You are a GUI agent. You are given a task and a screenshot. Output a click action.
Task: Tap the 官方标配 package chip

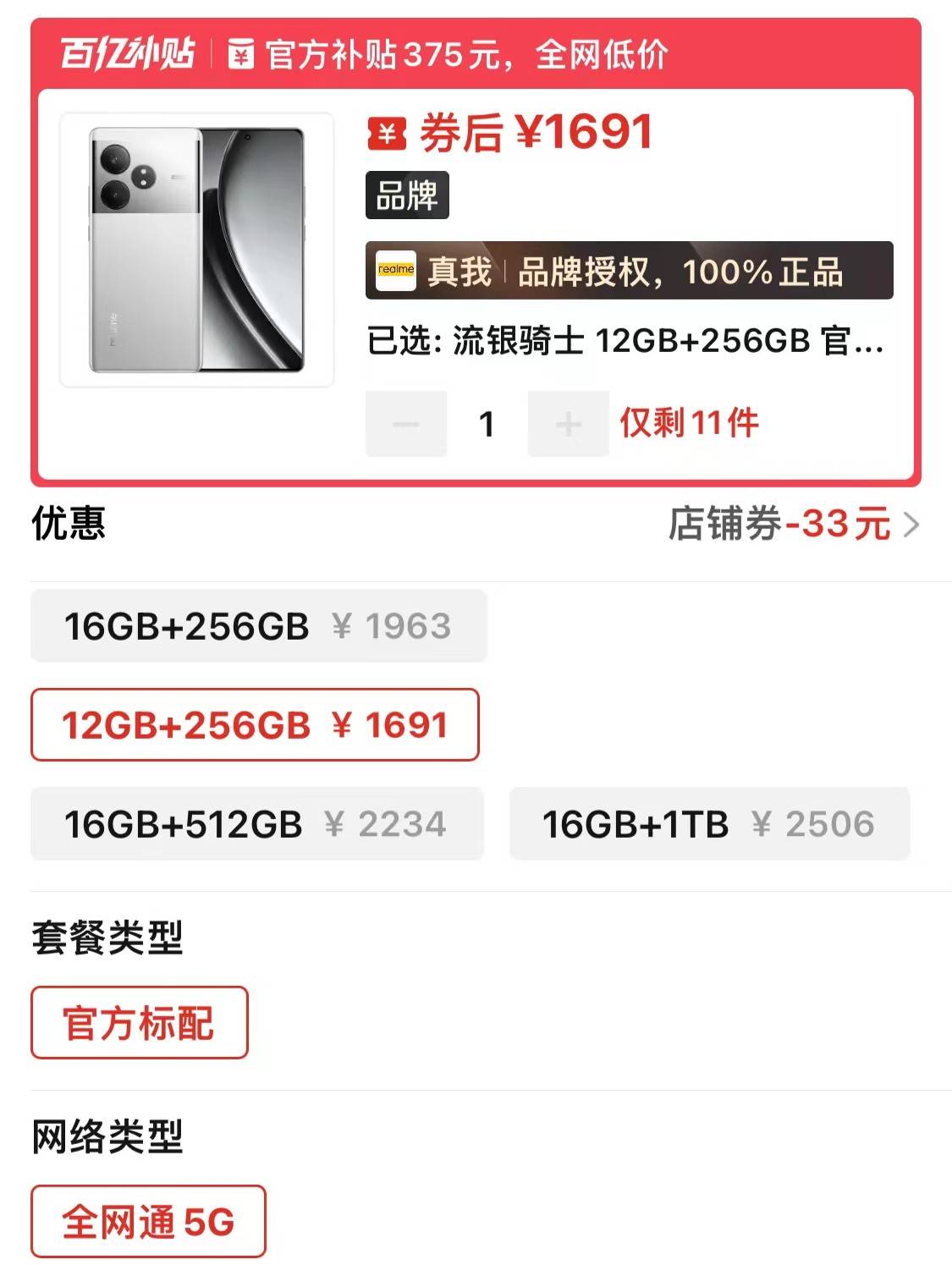tap(140, 1023)
